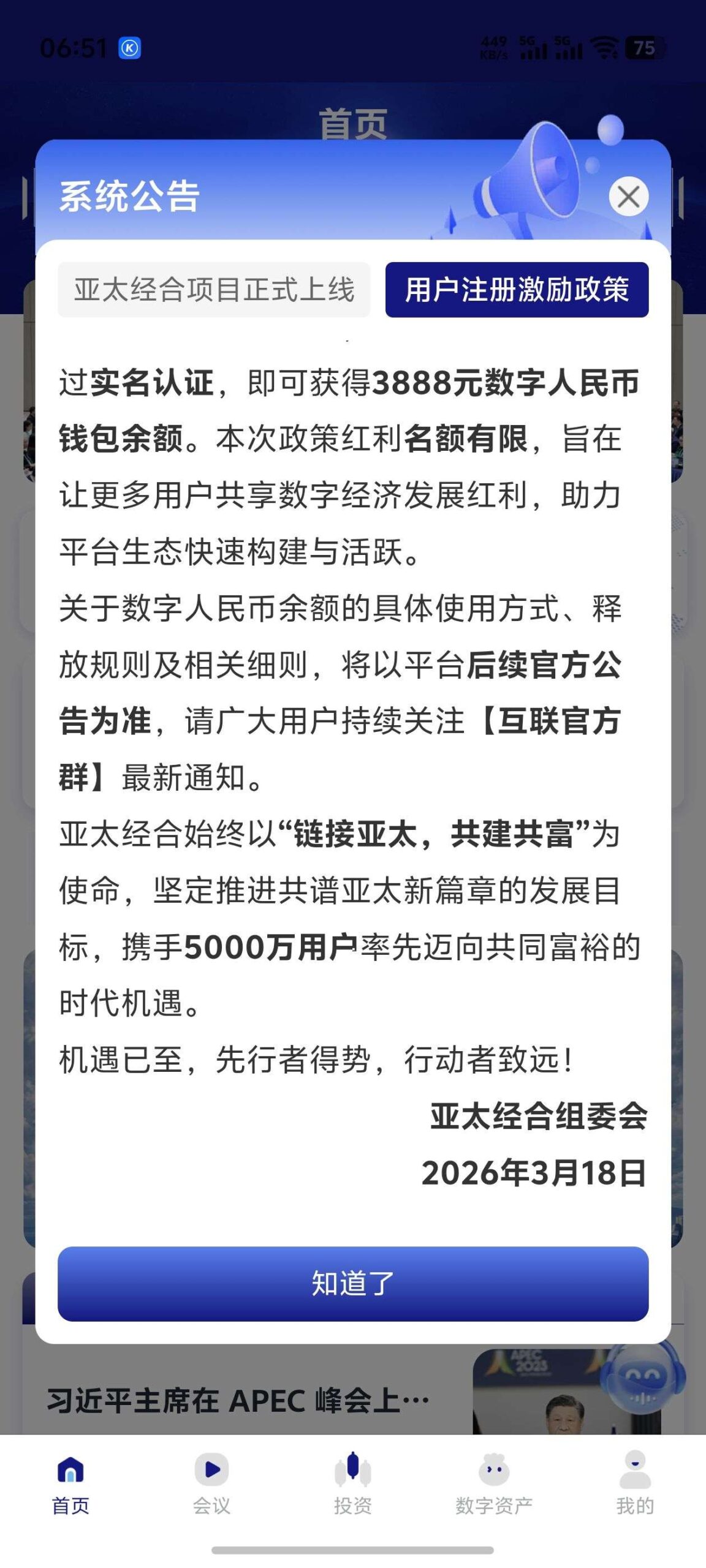Image resolution: width=706 pixels, height=1568 pixels.
Task: Dismiss the 系统公告 dialog with X
Action: [629, 197]
